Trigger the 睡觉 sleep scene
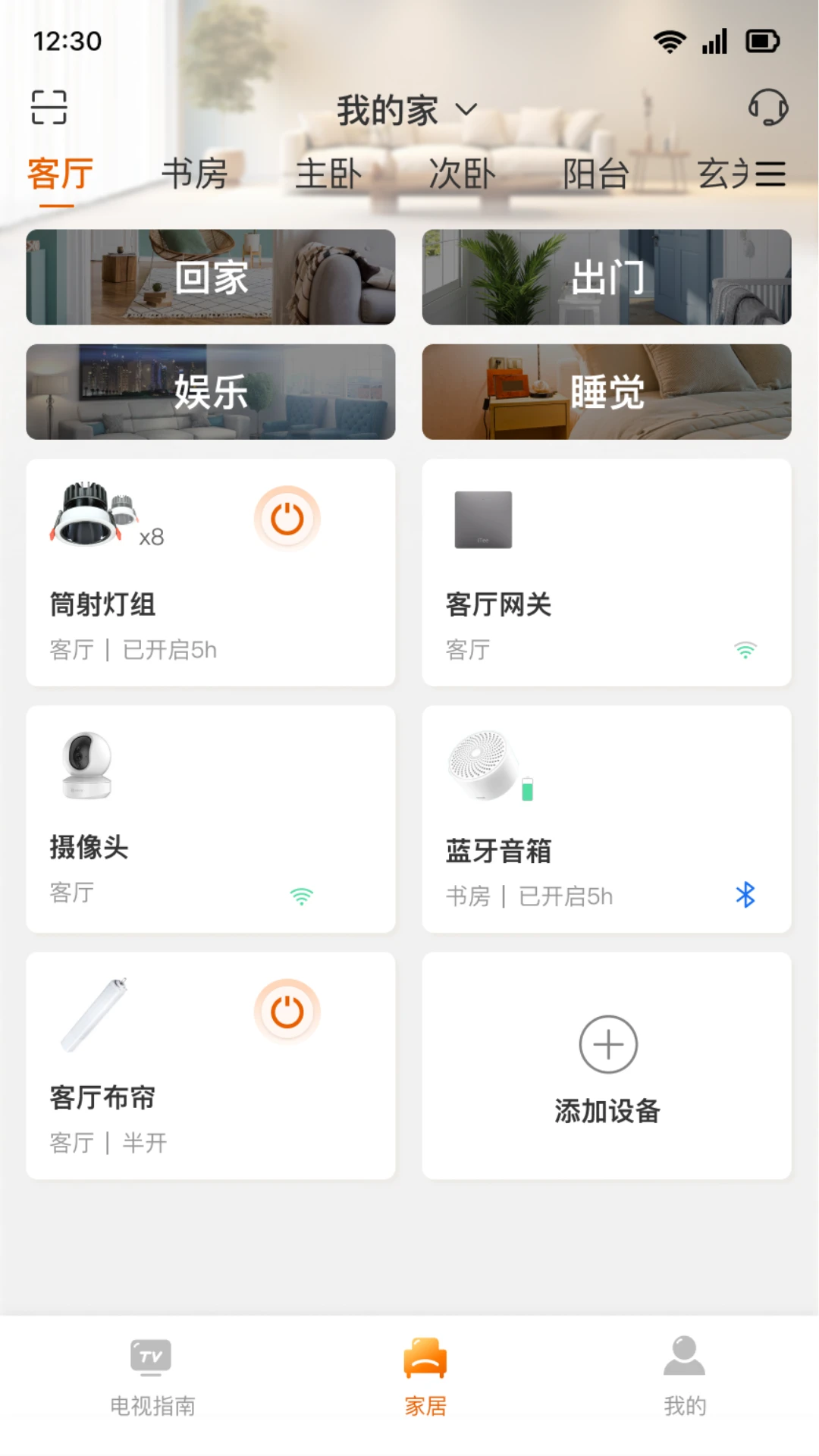 pos(606,391)
